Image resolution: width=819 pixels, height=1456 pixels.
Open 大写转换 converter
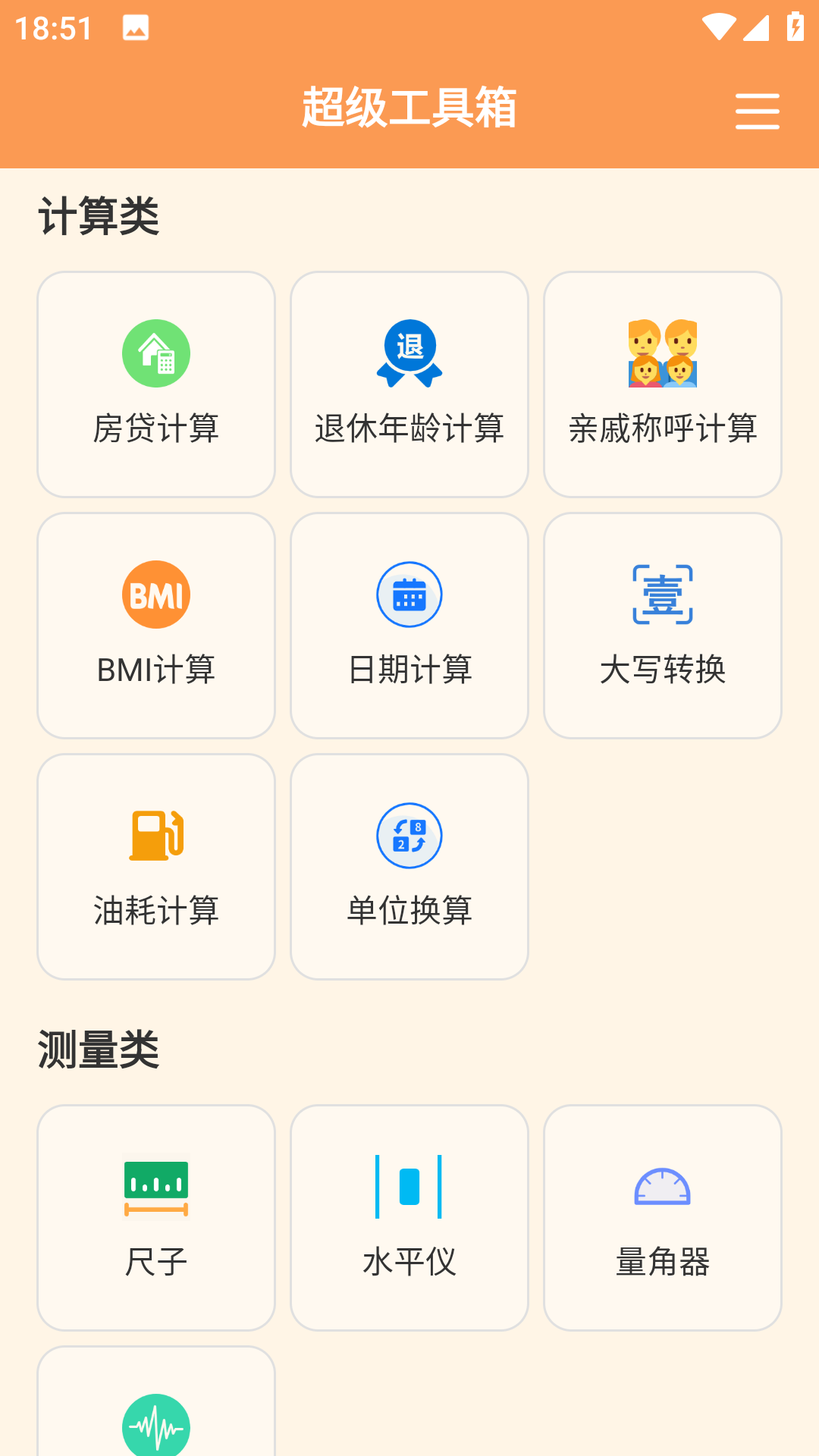(x=663, y=626)
